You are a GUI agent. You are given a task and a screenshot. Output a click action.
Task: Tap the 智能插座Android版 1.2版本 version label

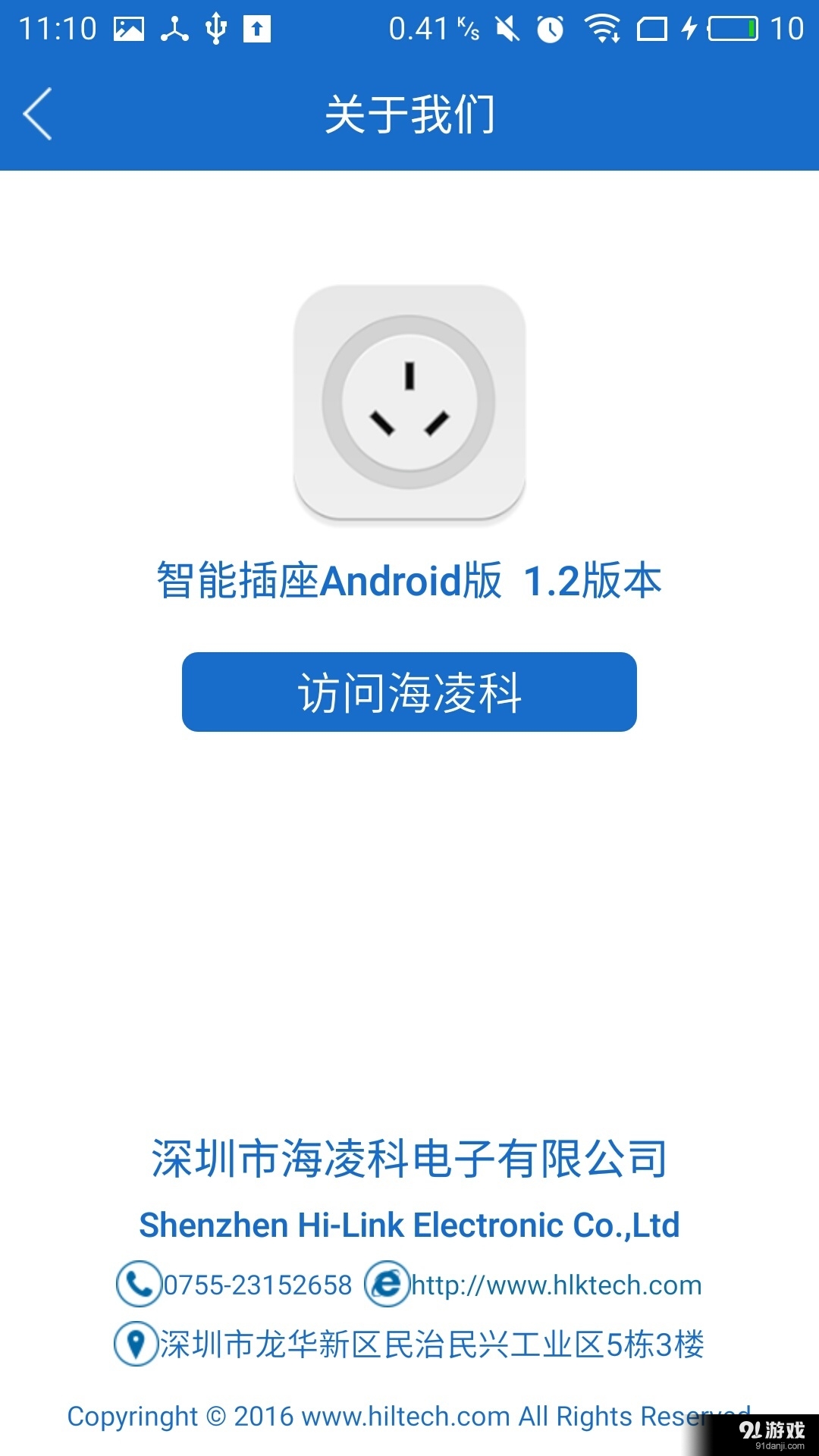409,580
